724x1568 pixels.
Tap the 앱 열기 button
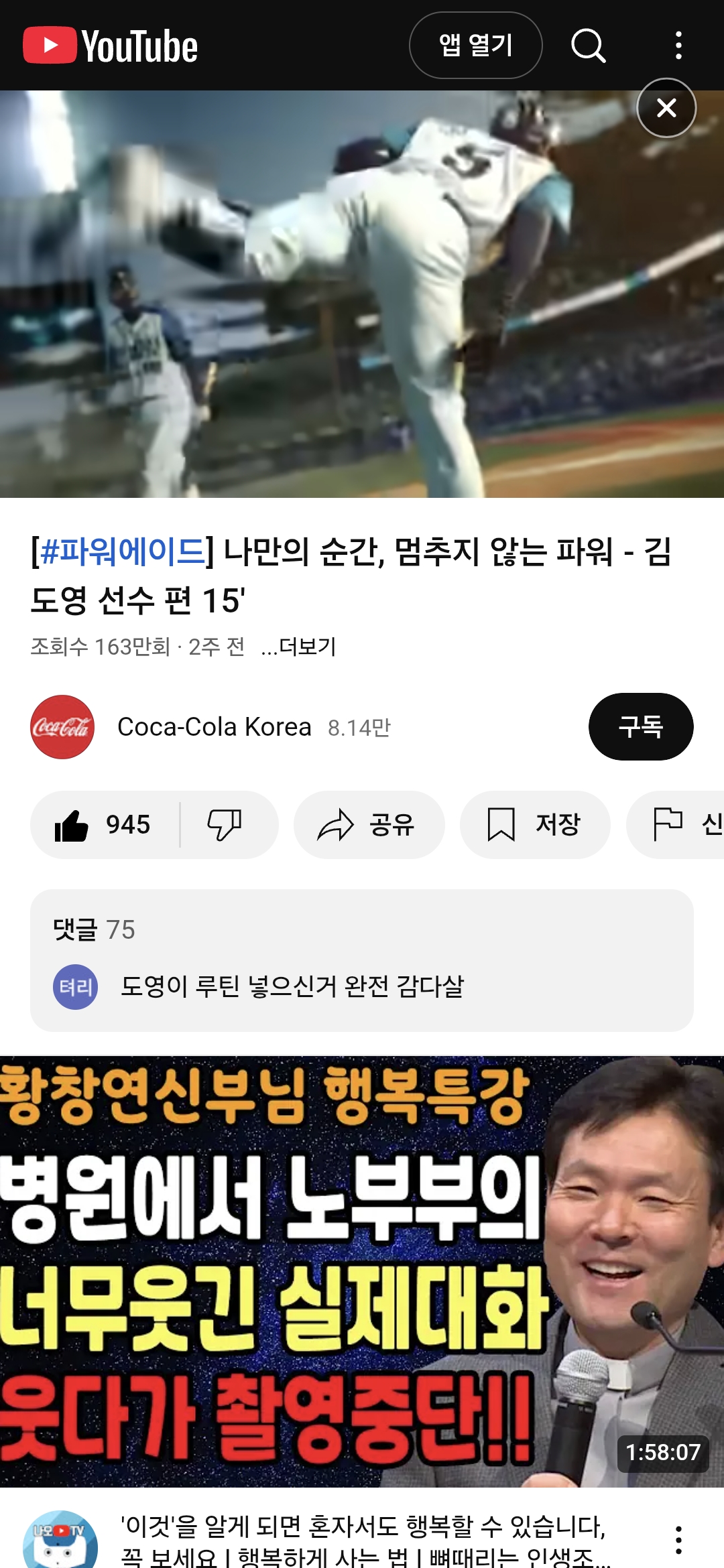click(x=475, y=46)
